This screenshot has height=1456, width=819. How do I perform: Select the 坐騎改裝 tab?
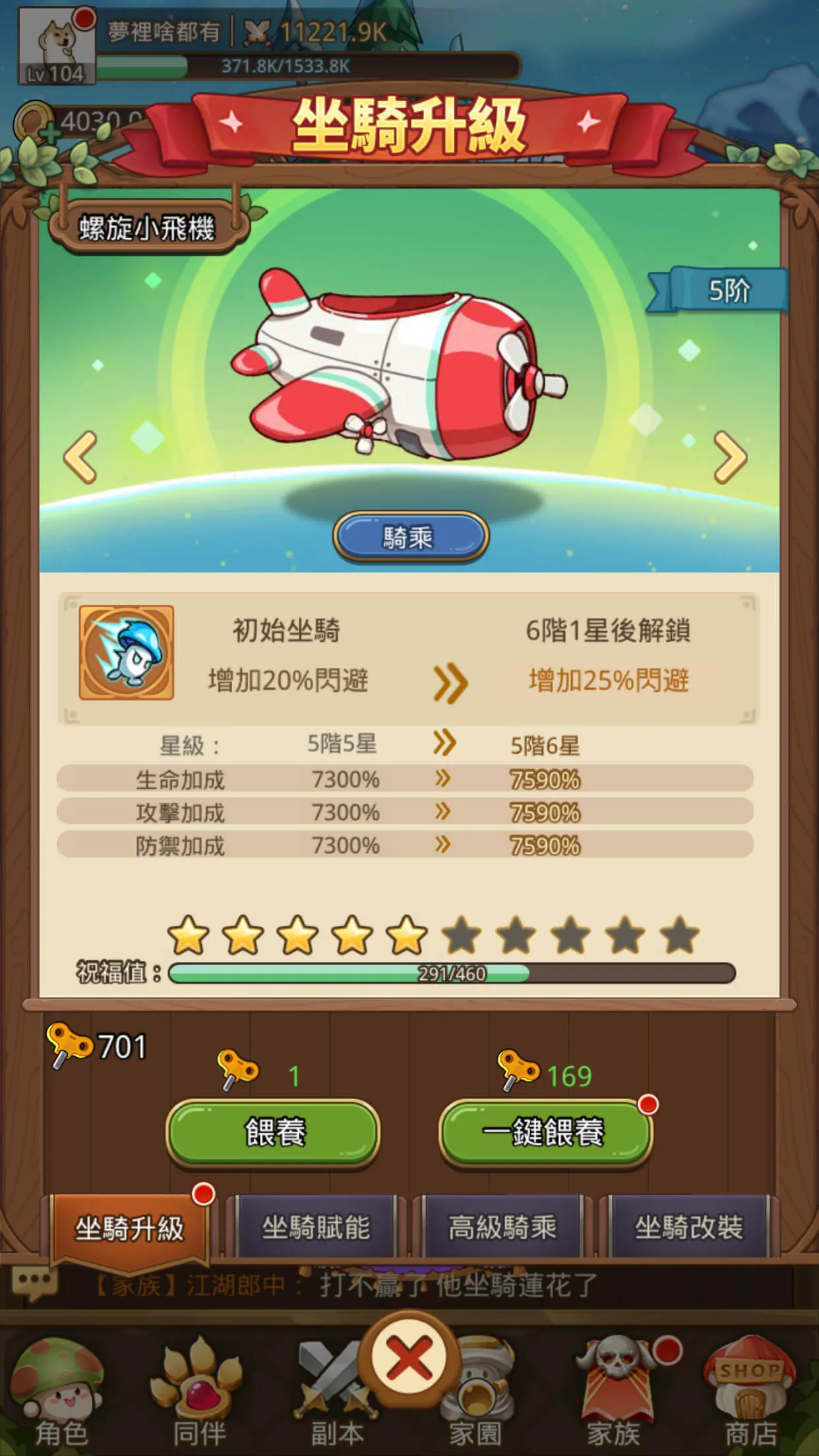point(688,1227)
